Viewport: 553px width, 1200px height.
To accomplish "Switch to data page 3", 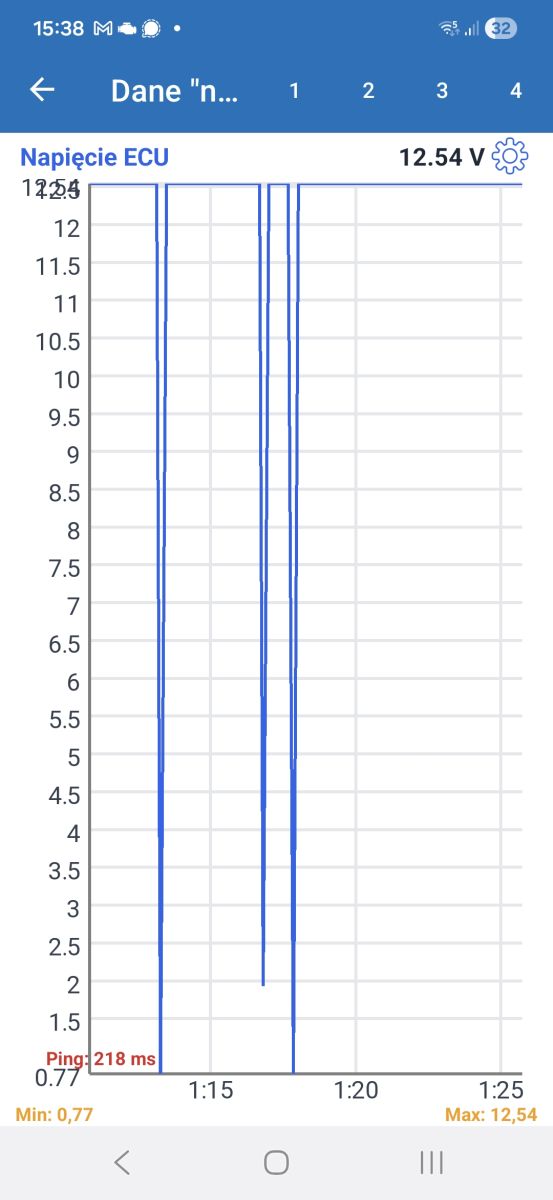I will 442,91.
